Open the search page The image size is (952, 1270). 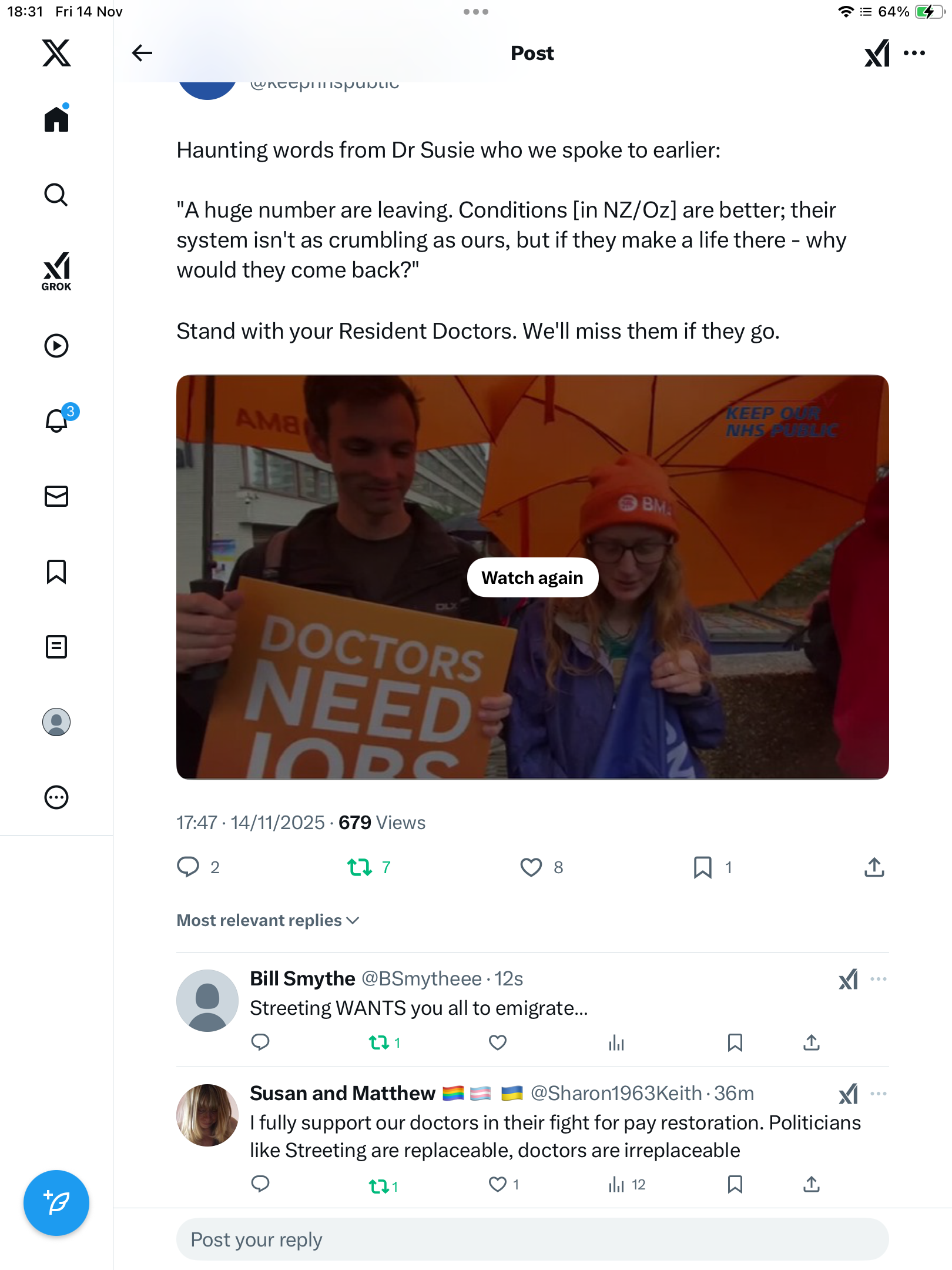pyautogui.click(x=56, y=195)
